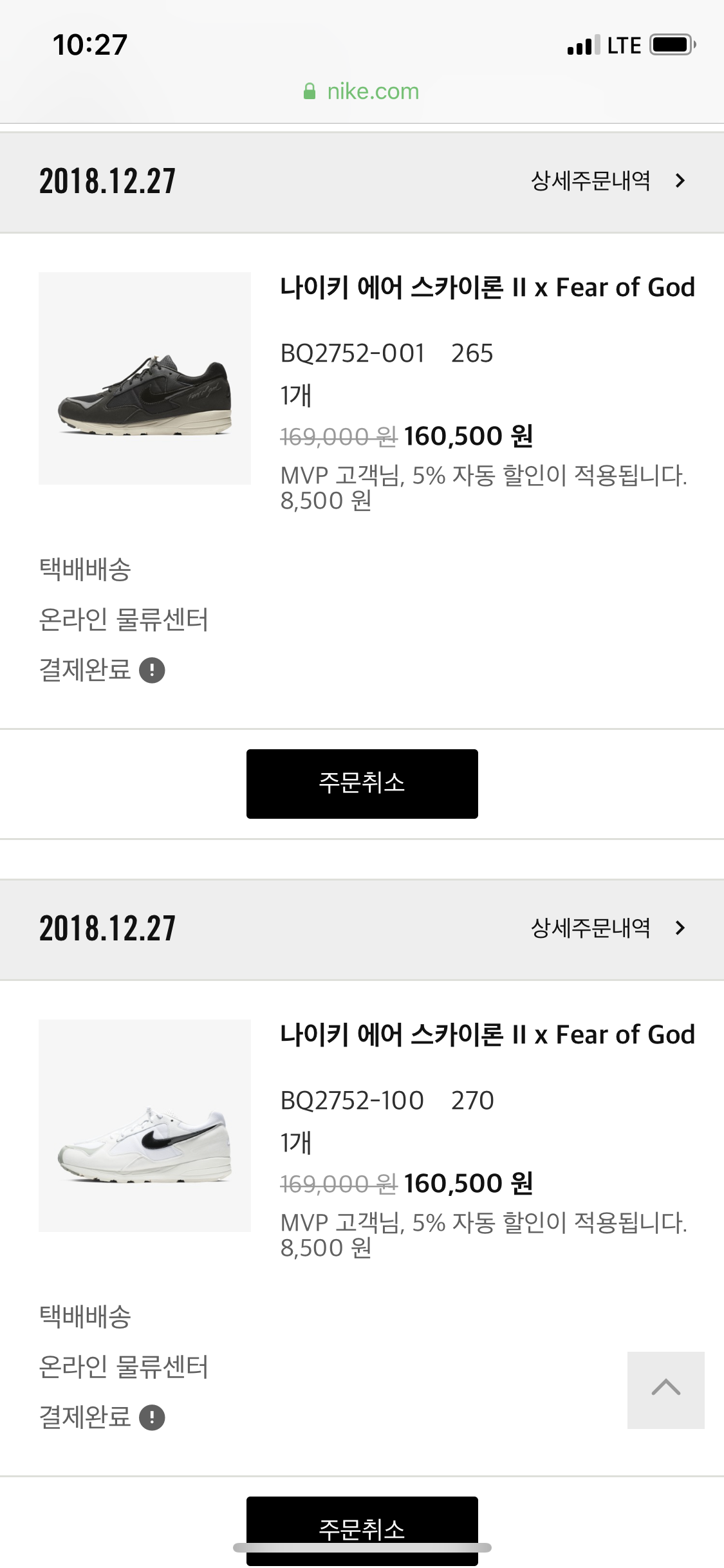Show payment info icon for the size 265 order

pos(153,671)
